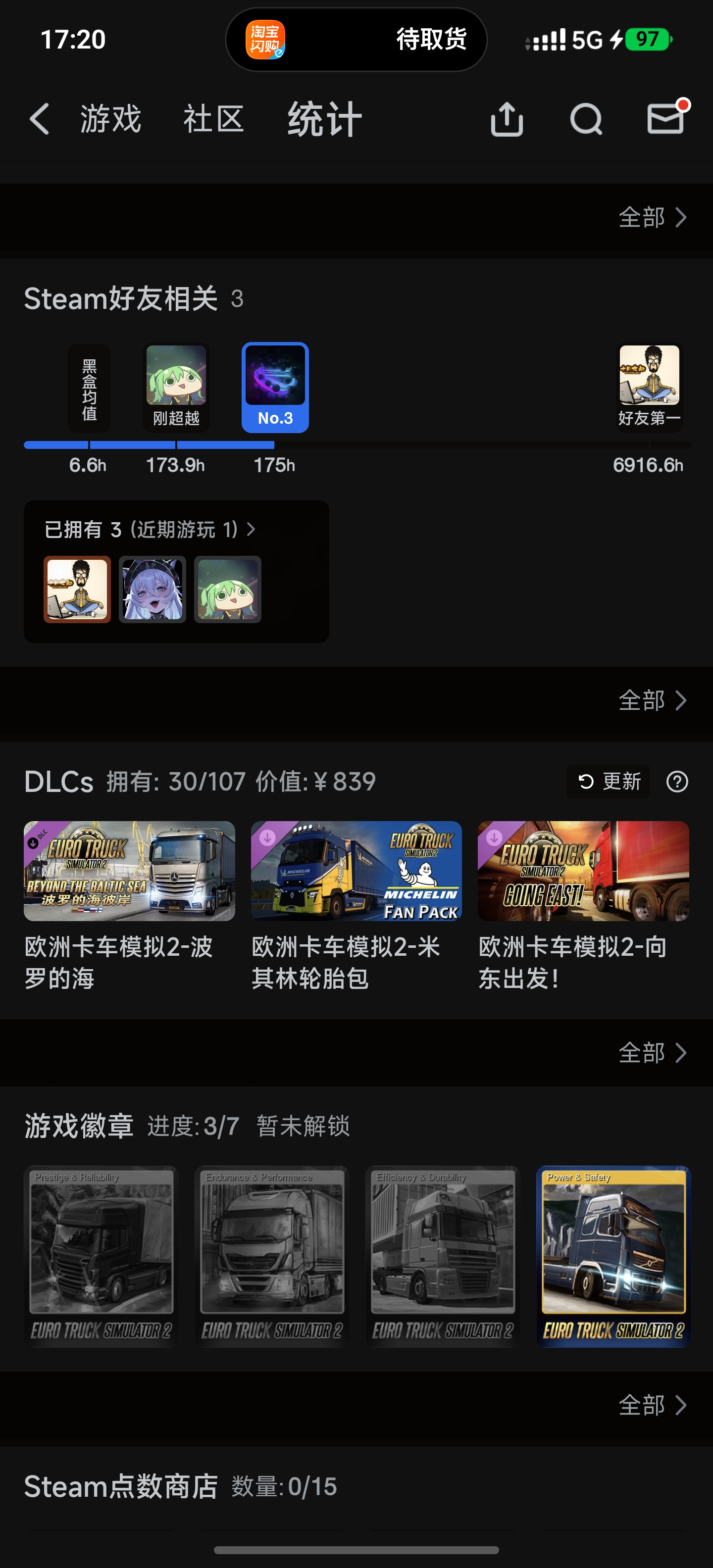This screenshot has height=1568, width=713.
Task: Share this statistics page
Action: 507,119
